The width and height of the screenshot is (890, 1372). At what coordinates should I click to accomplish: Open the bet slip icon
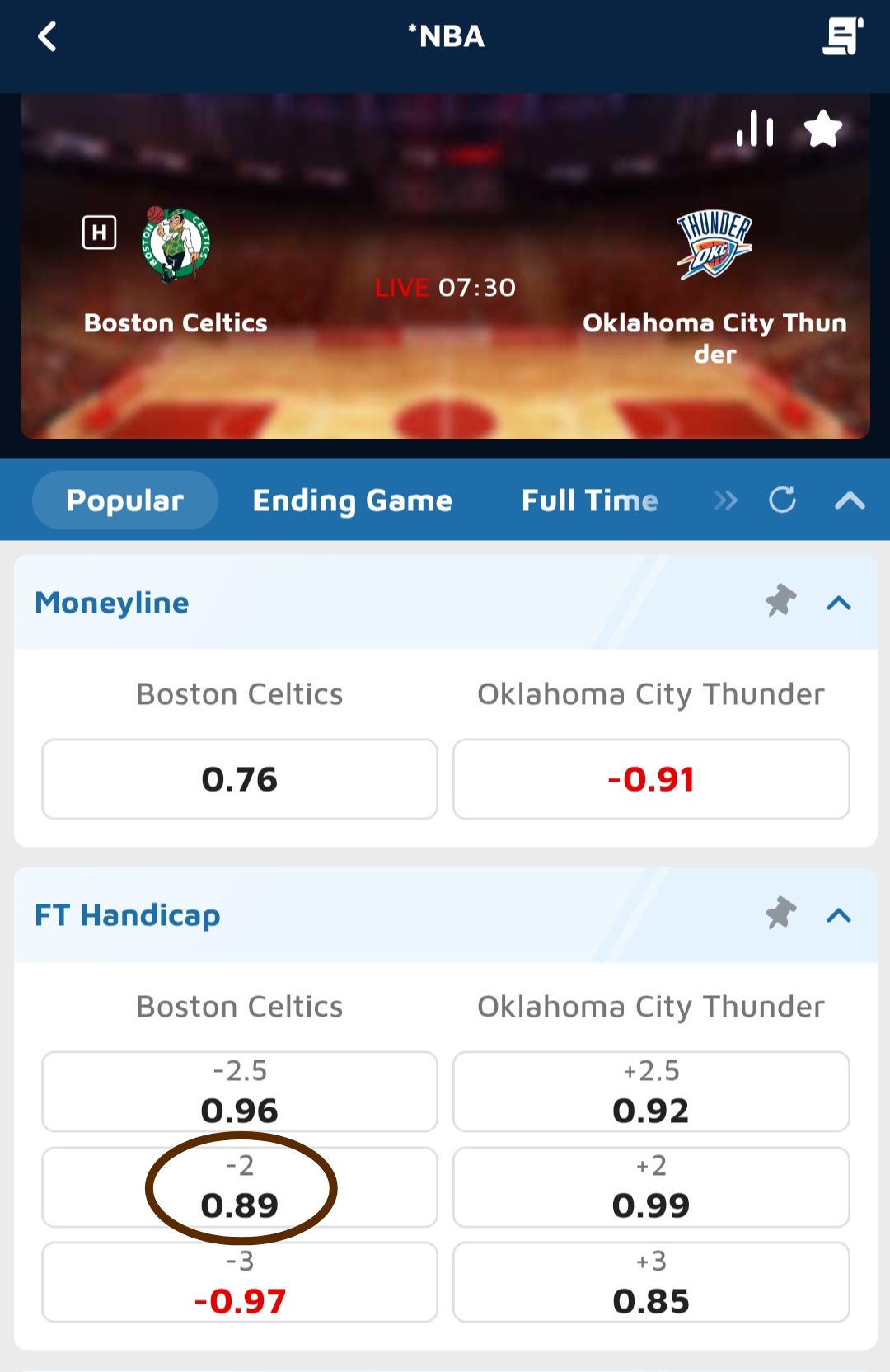842,36
